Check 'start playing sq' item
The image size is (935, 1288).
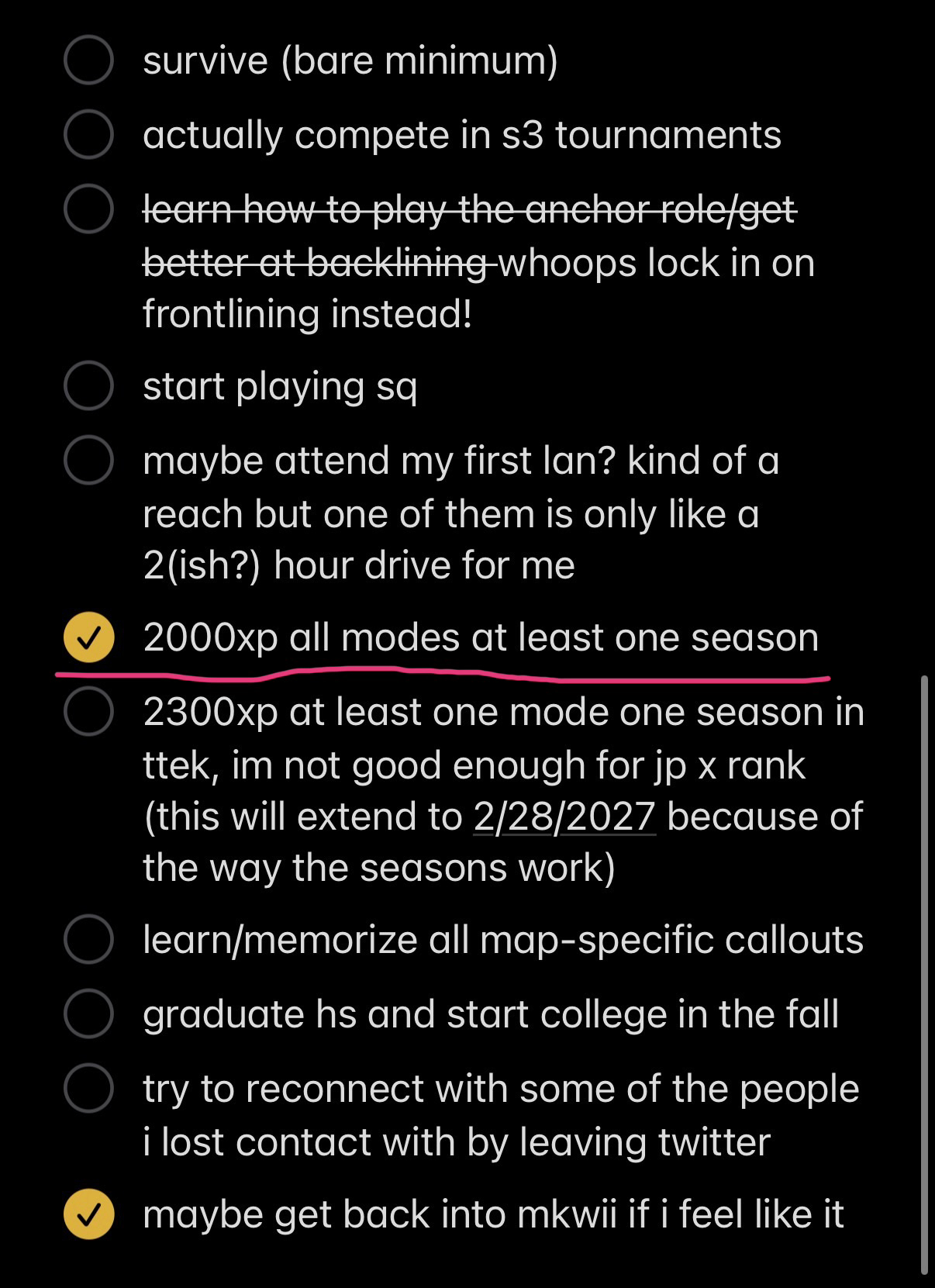pos(89,385)
